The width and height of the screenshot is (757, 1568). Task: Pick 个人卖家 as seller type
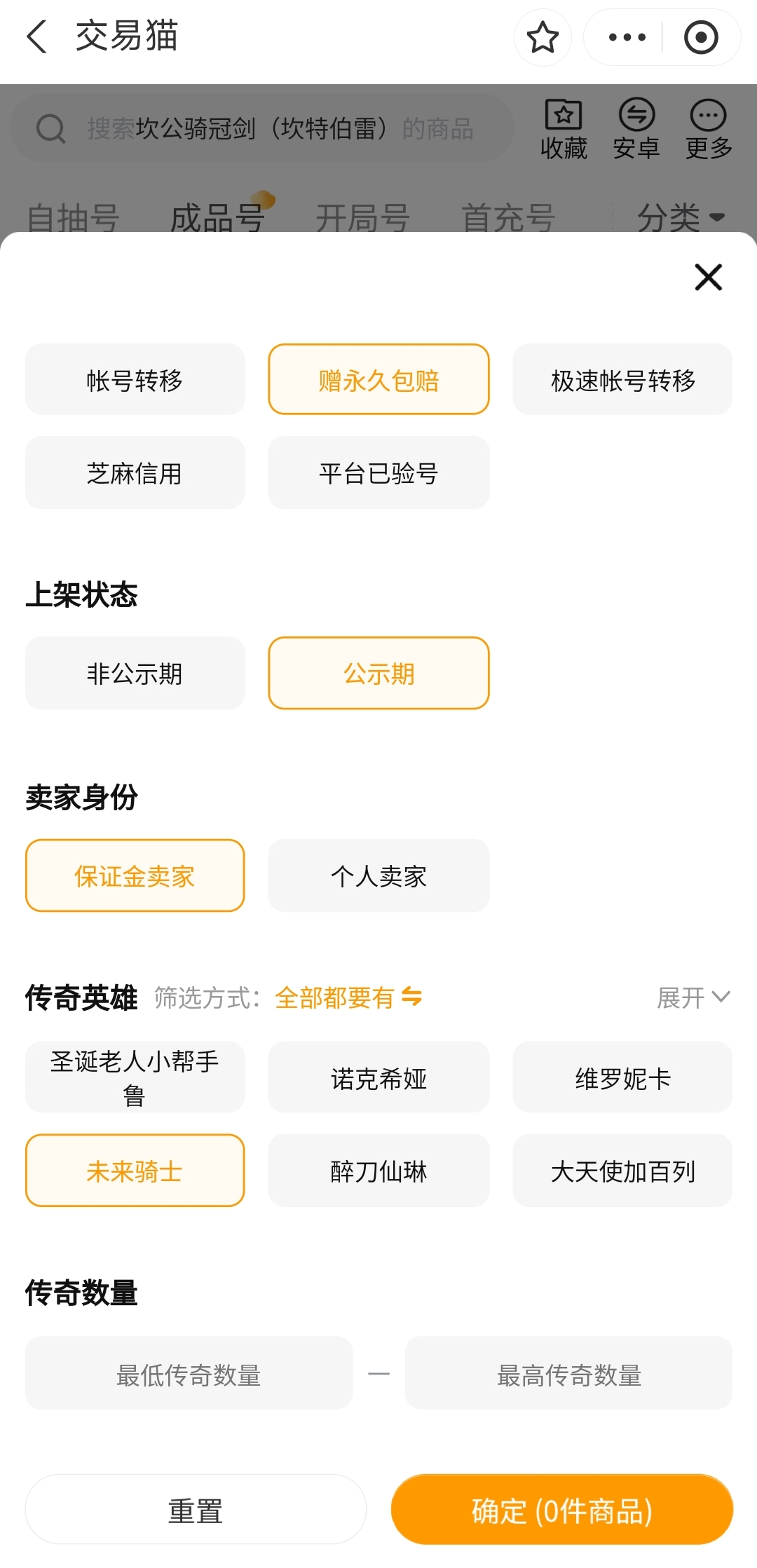378,876
